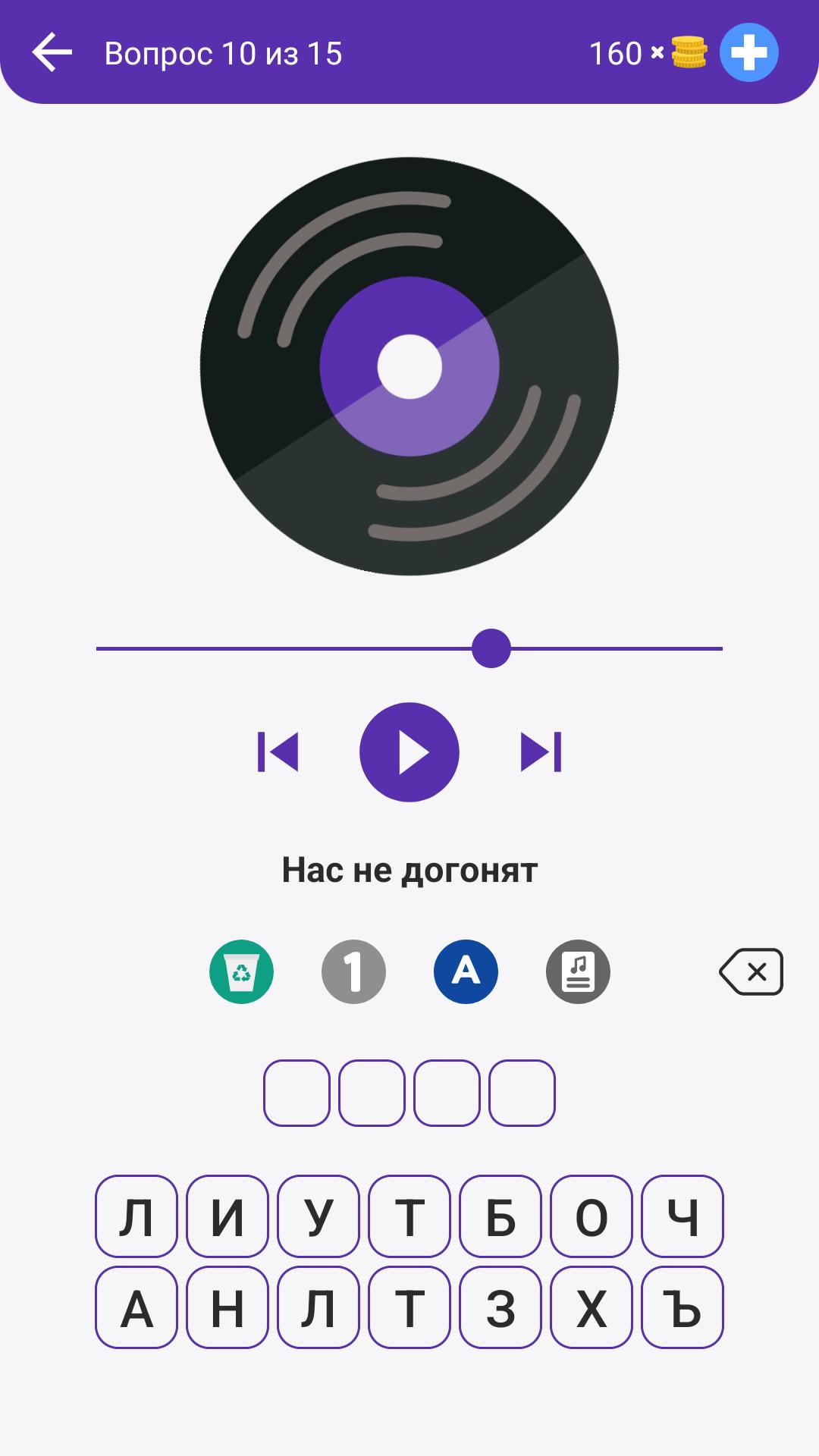Select the letter Ъ
This screenshot has width=819, height=1456.
click(x=682, y=1307)
